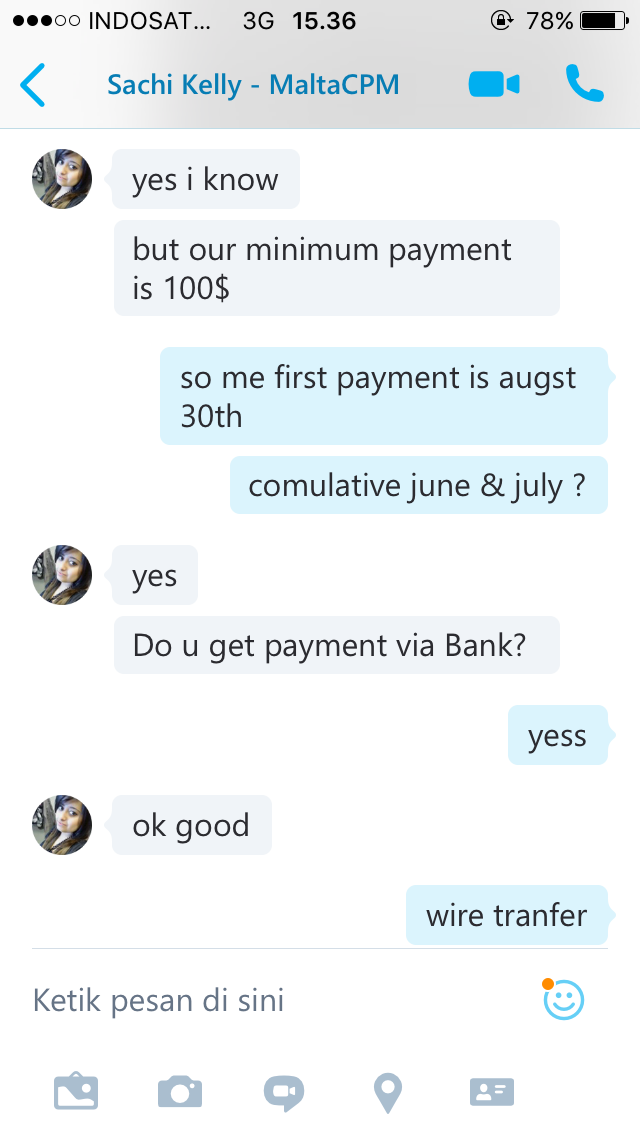The image size is (640, 1136).
Task: Start a video call with Sachi Kelly
Action: (x=494, y=85)
